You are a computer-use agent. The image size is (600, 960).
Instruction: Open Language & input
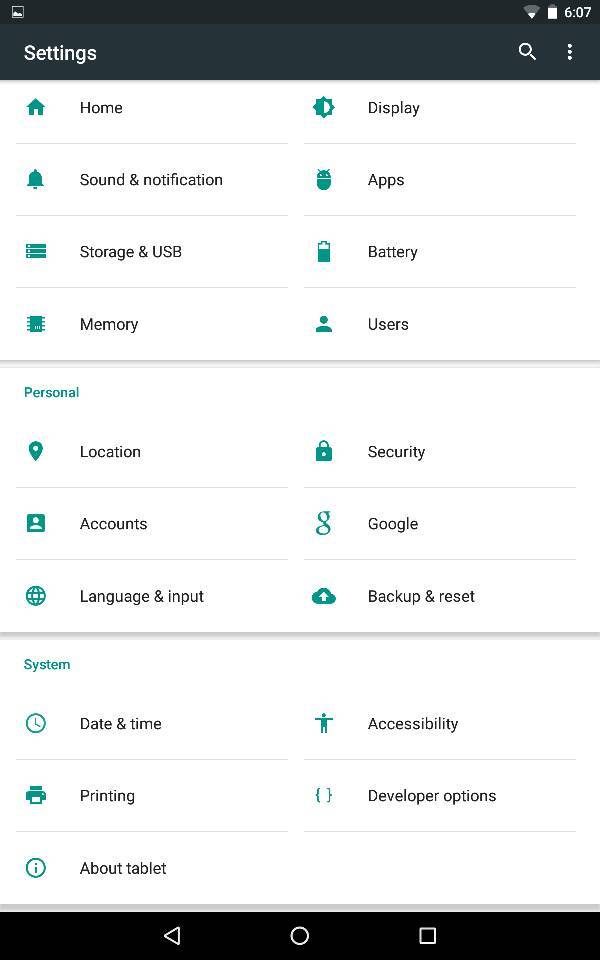[x=152, y=596]
